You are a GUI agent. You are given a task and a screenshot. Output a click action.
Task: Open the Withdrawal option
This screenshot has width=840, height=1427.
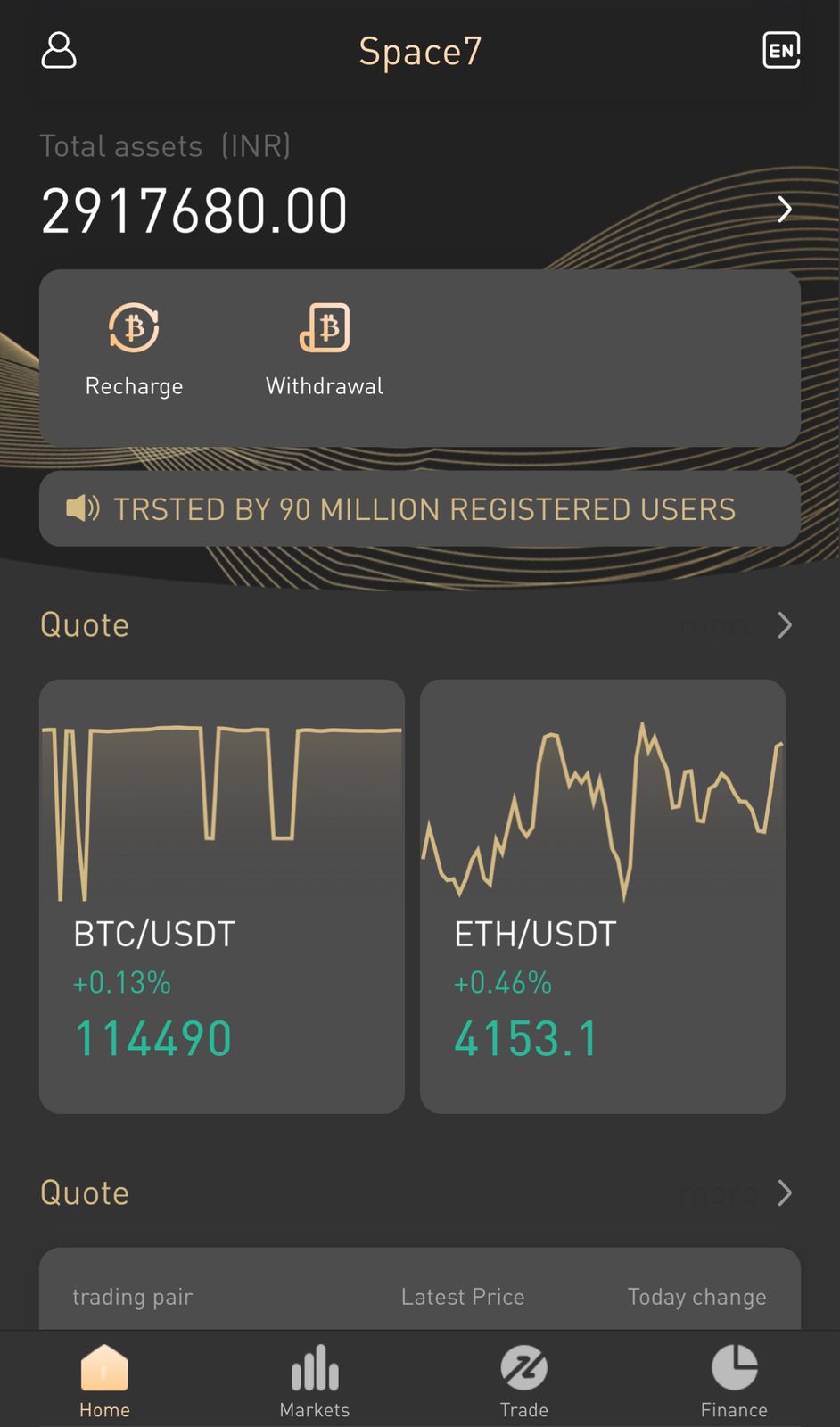[325, 350]
